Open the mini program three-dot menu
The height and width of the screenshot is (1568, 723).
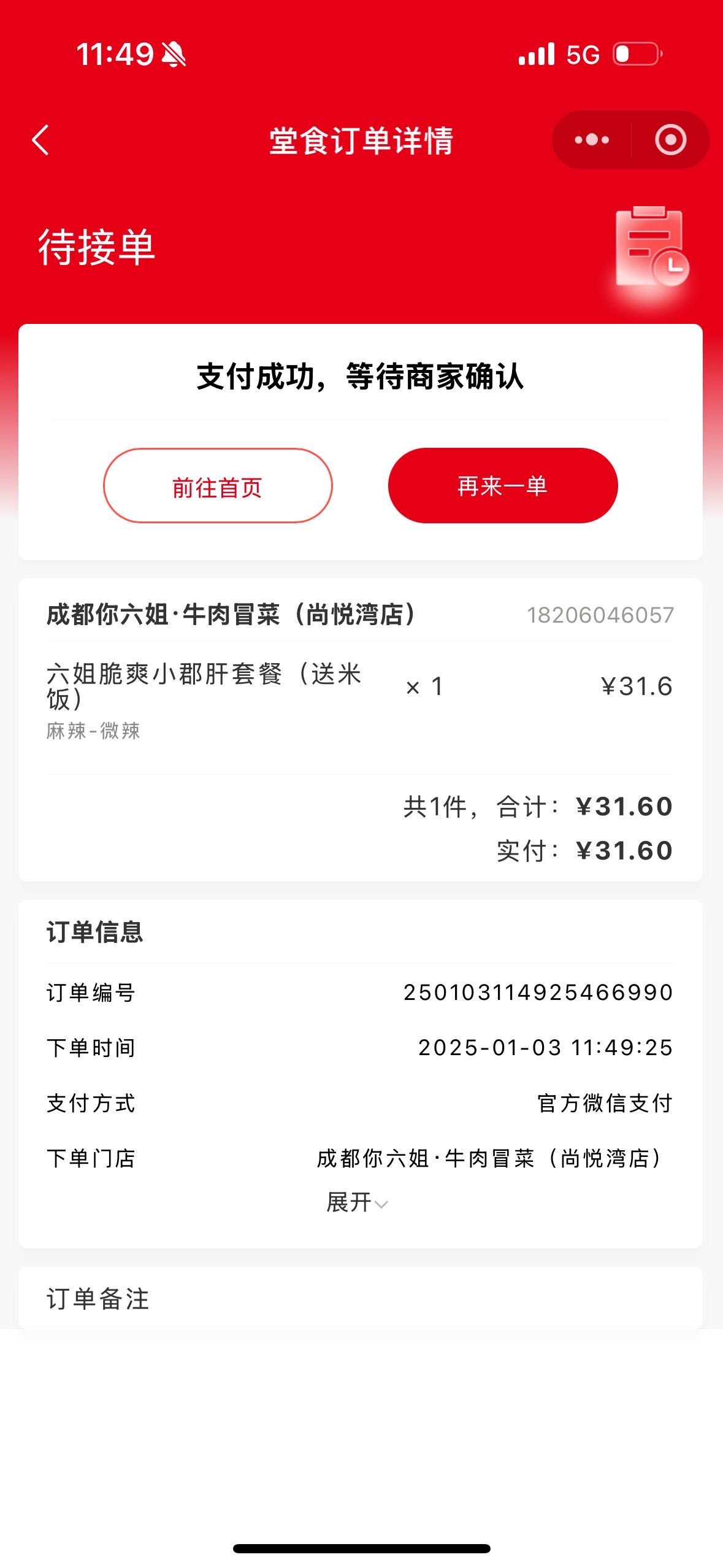592,140
